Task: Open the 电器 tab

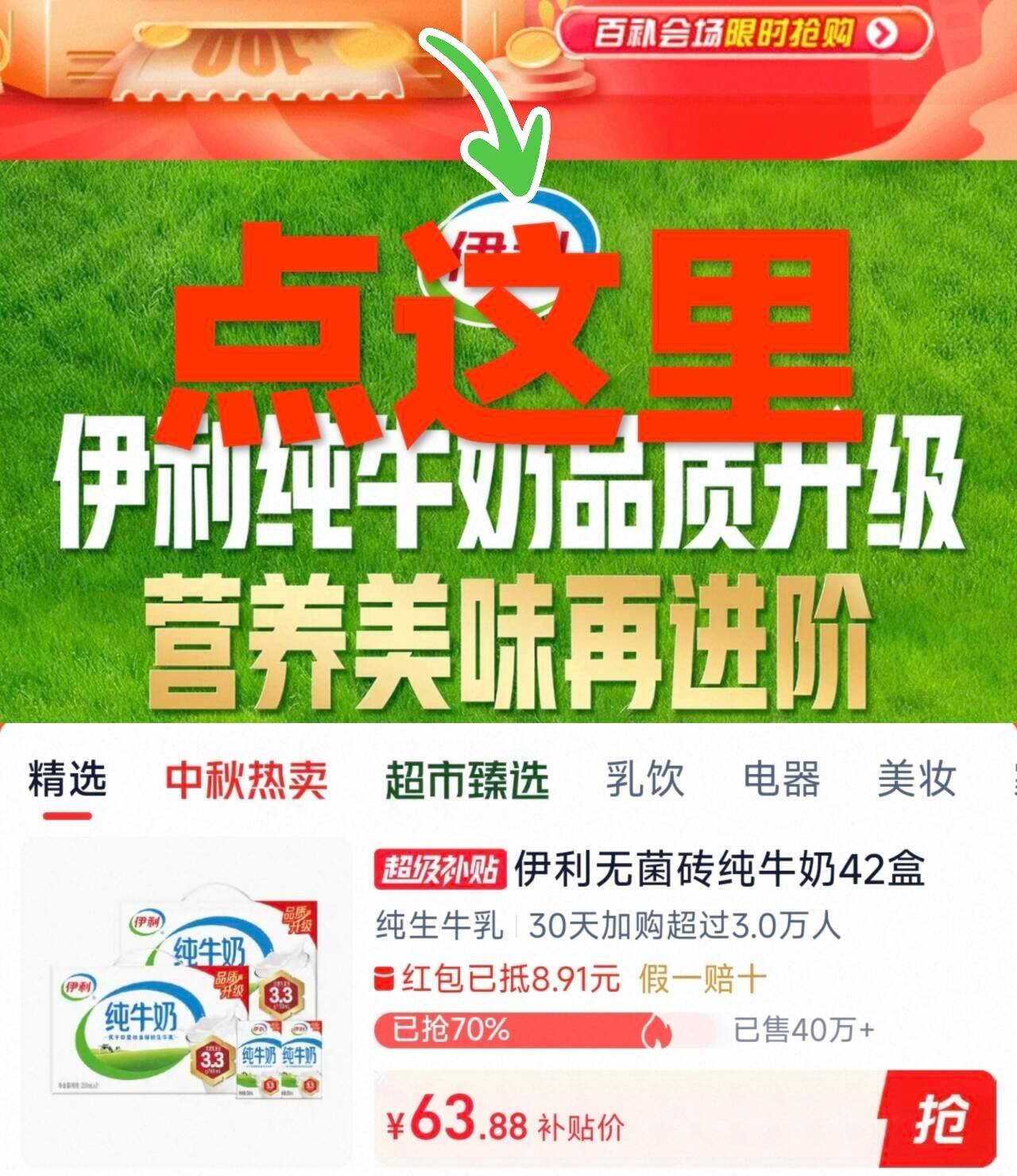Action: click(x=781, y=779)
